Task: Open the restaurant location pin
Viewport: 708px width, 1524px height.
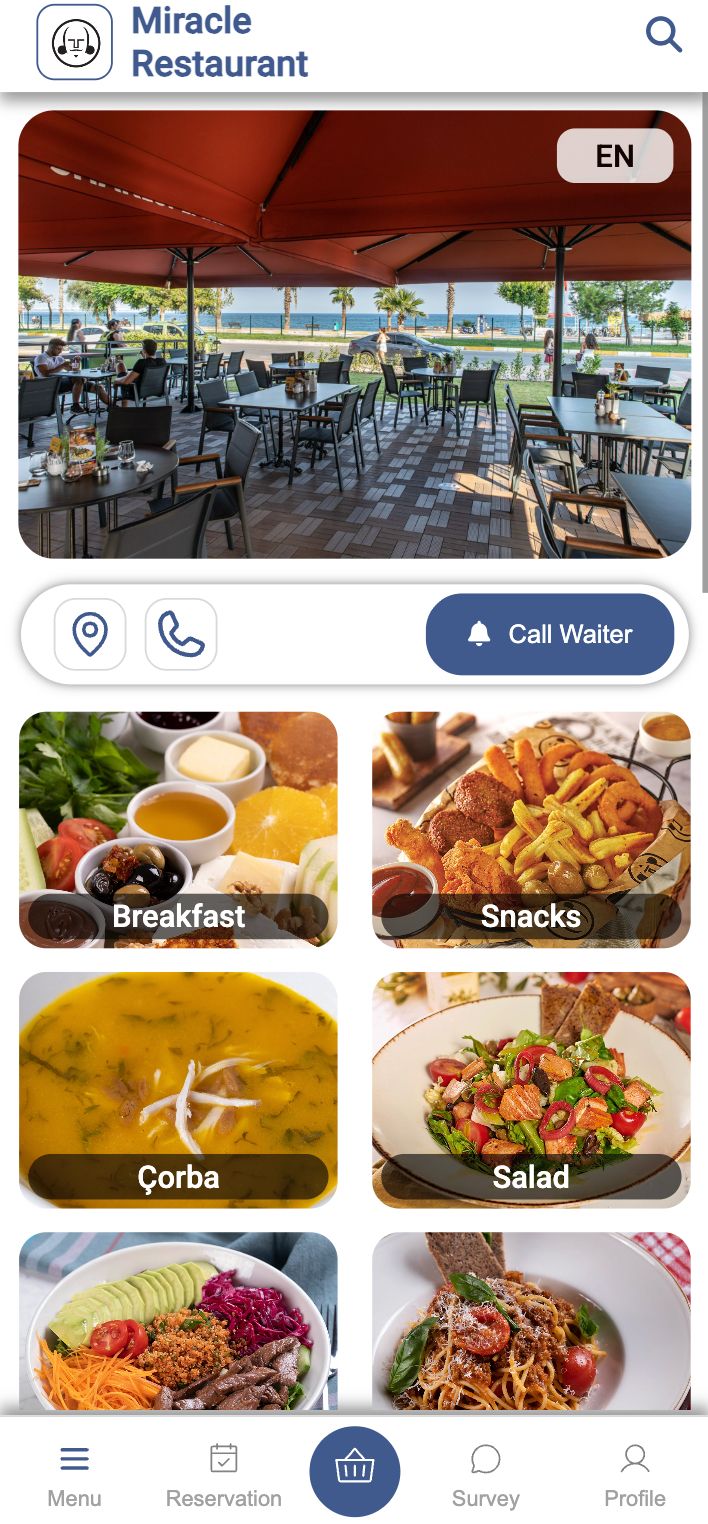Action: [90, 634]
